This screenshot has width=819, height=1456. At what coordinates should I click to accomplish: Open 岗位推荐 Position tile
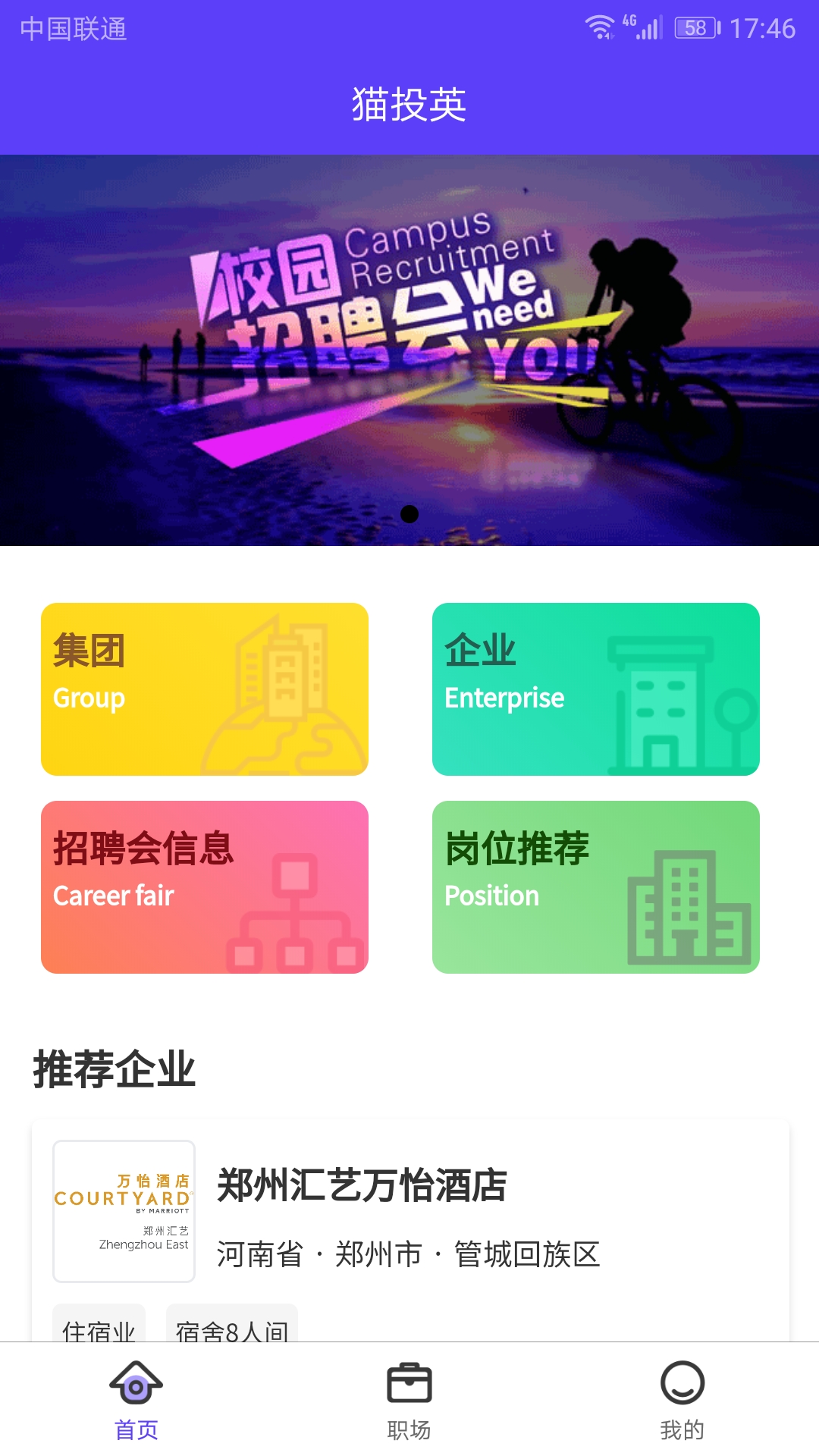tap(596, 887)
